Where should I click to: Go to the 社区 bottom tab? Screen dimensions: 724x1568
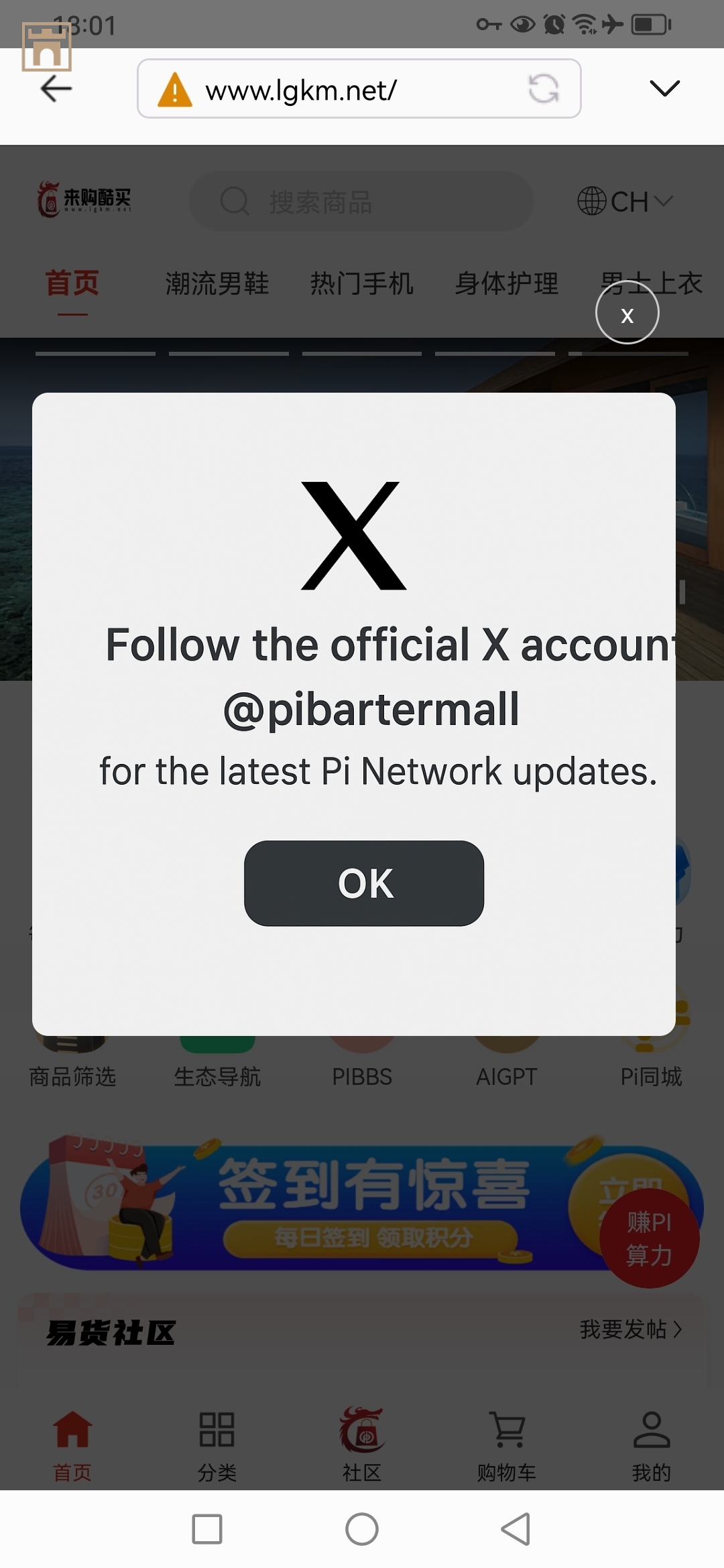coord(362,1443)
